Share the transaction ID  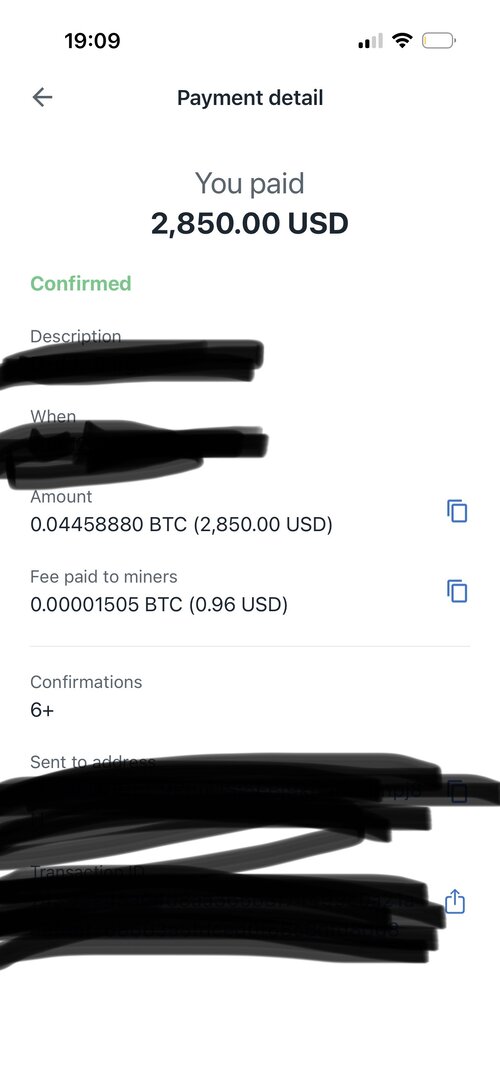(x=454, y=902)
